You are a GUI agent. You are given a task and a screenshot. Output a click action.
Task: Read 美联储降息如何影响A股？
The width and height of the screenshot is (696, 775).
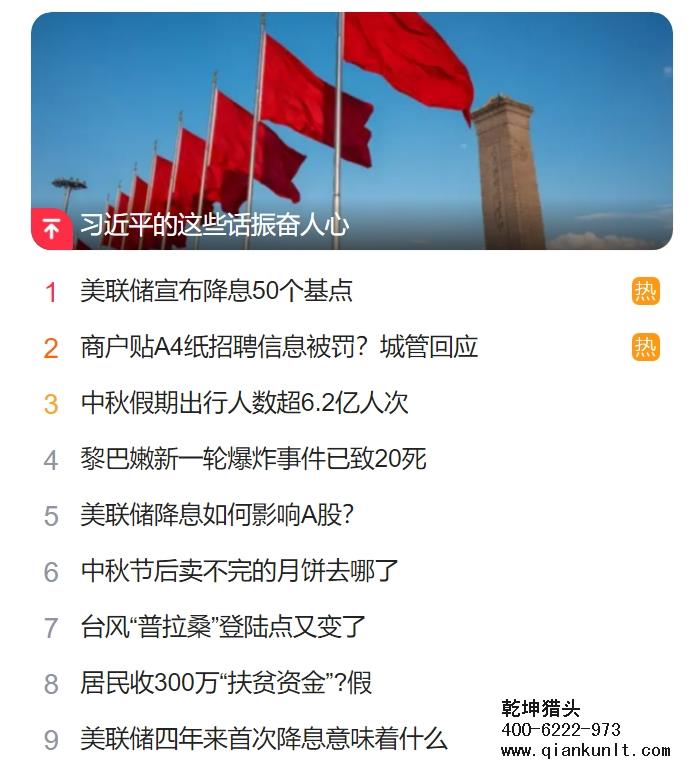tap(217, 515)
